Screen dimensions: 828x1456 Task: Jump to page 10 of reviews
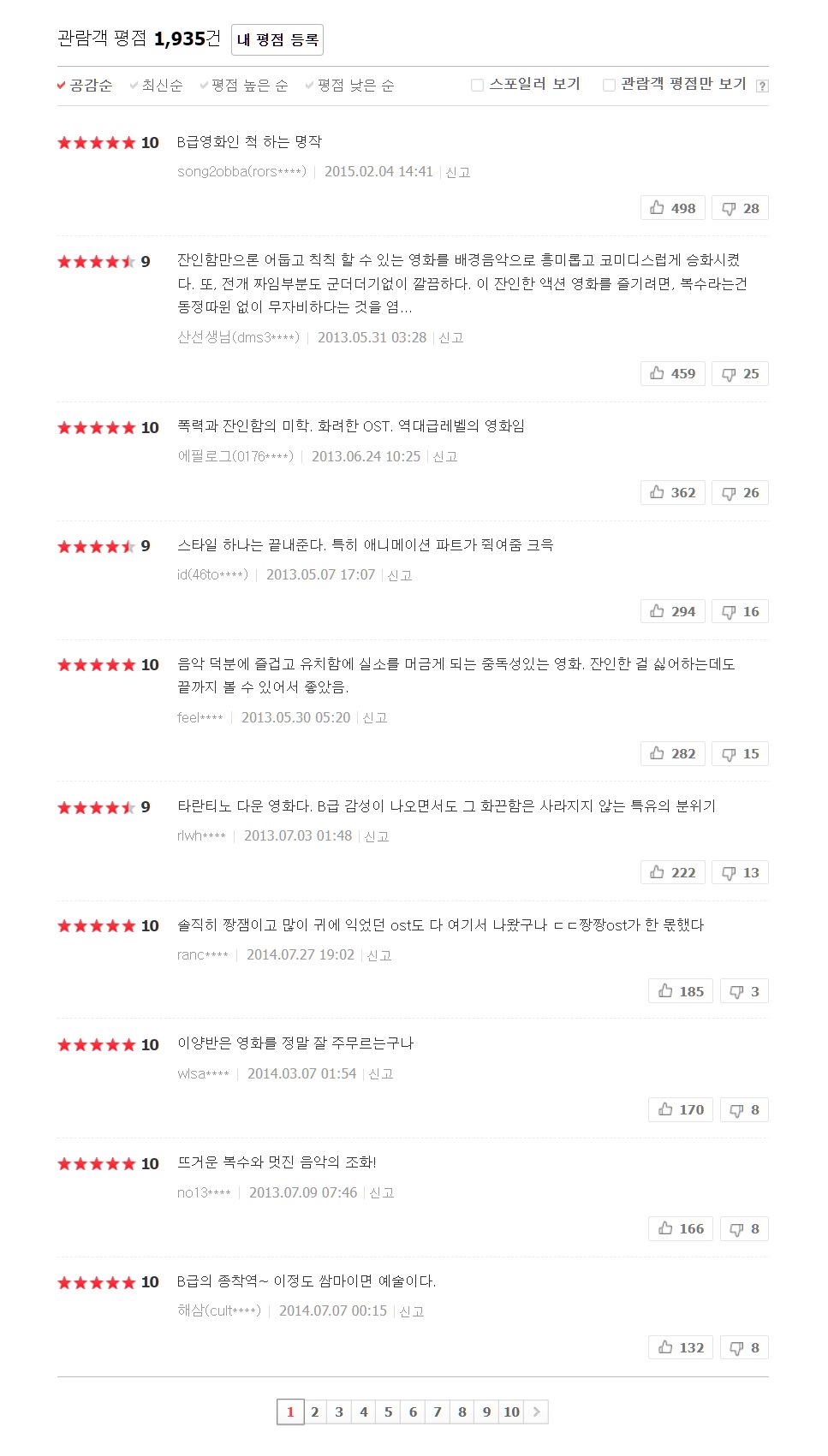(511, 1411)
